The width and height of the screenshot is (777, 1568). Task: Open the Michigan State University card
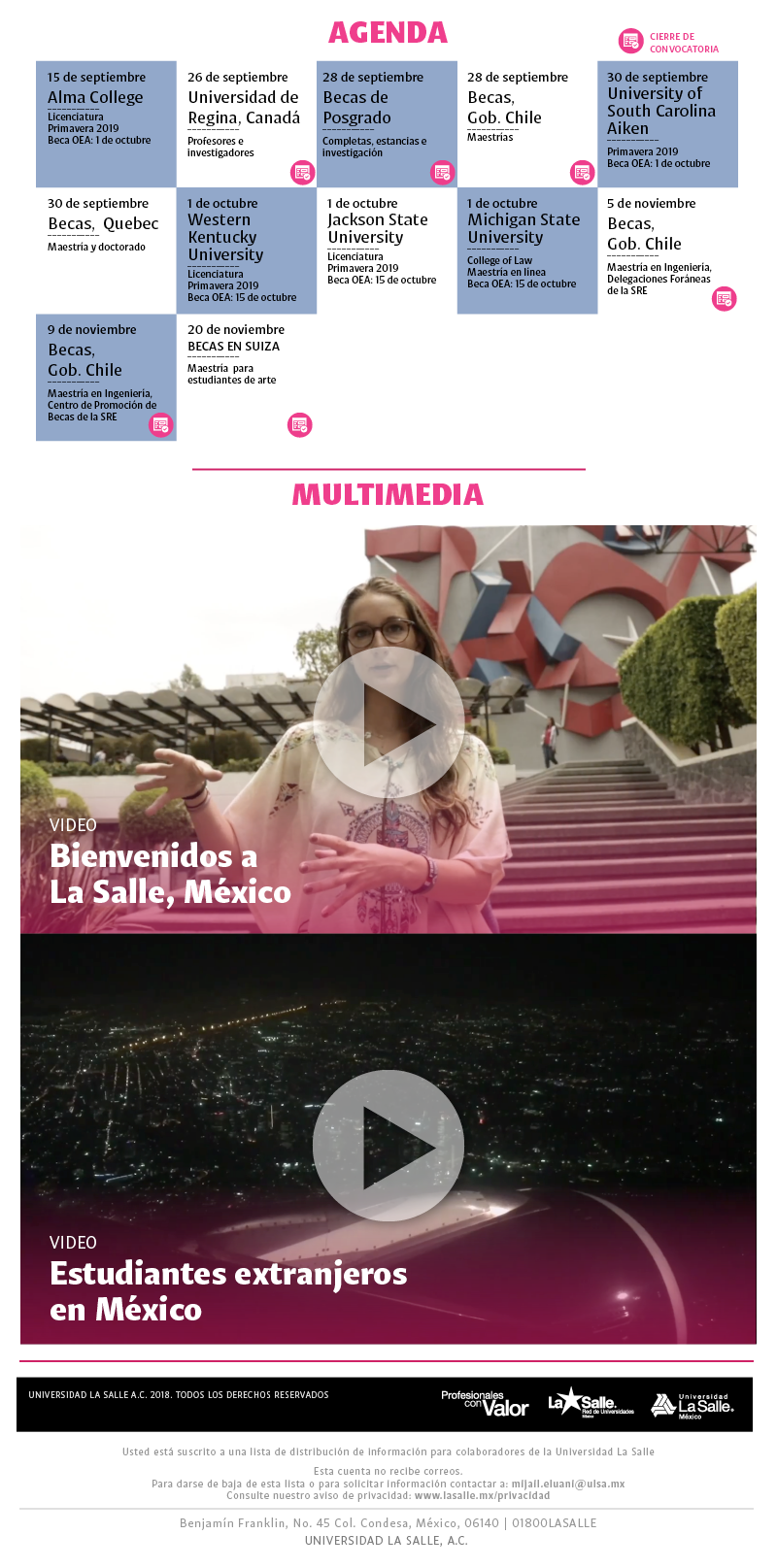pos(526,250)
